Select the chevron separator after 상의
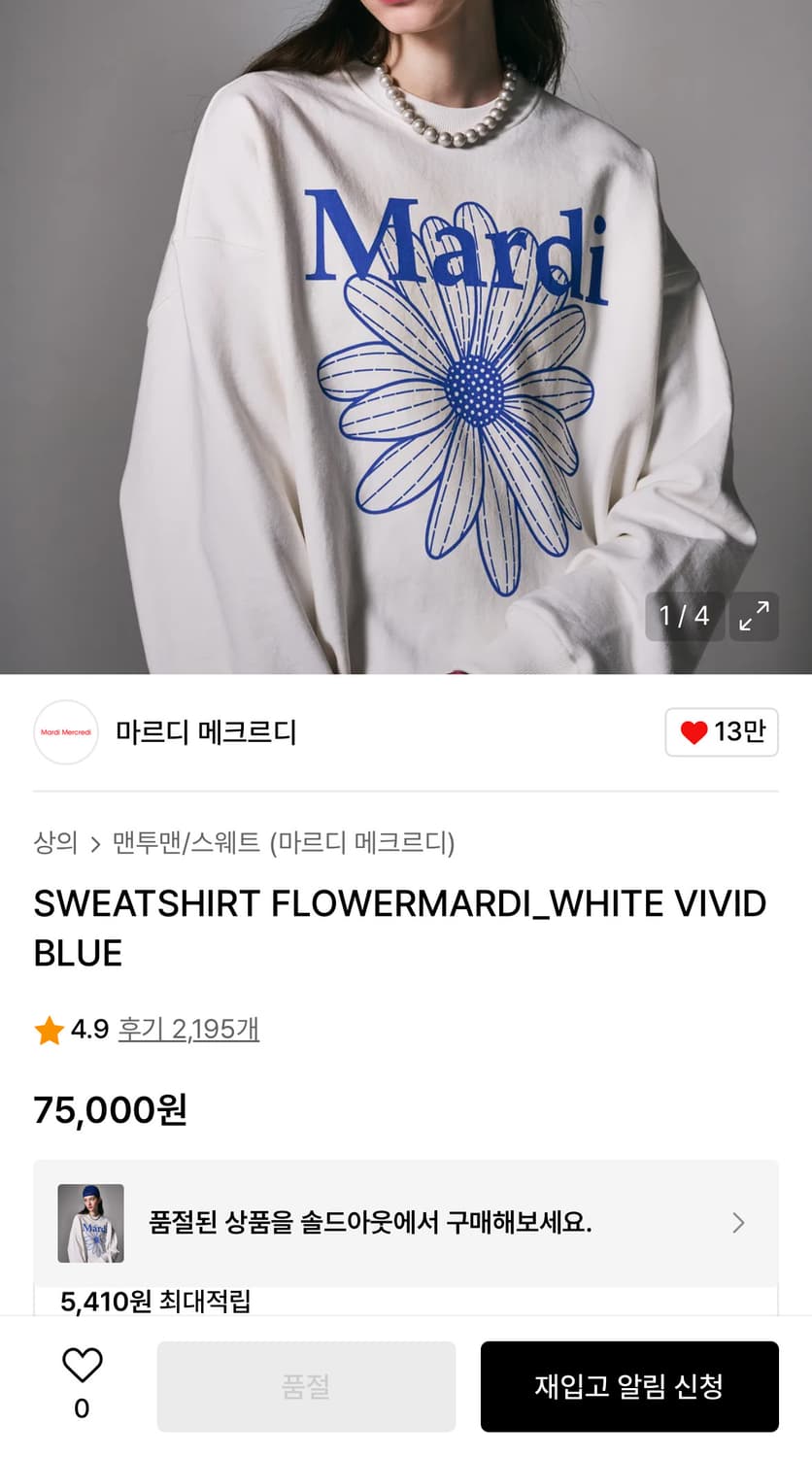The image size is (812, 1457). click(93, 844)
